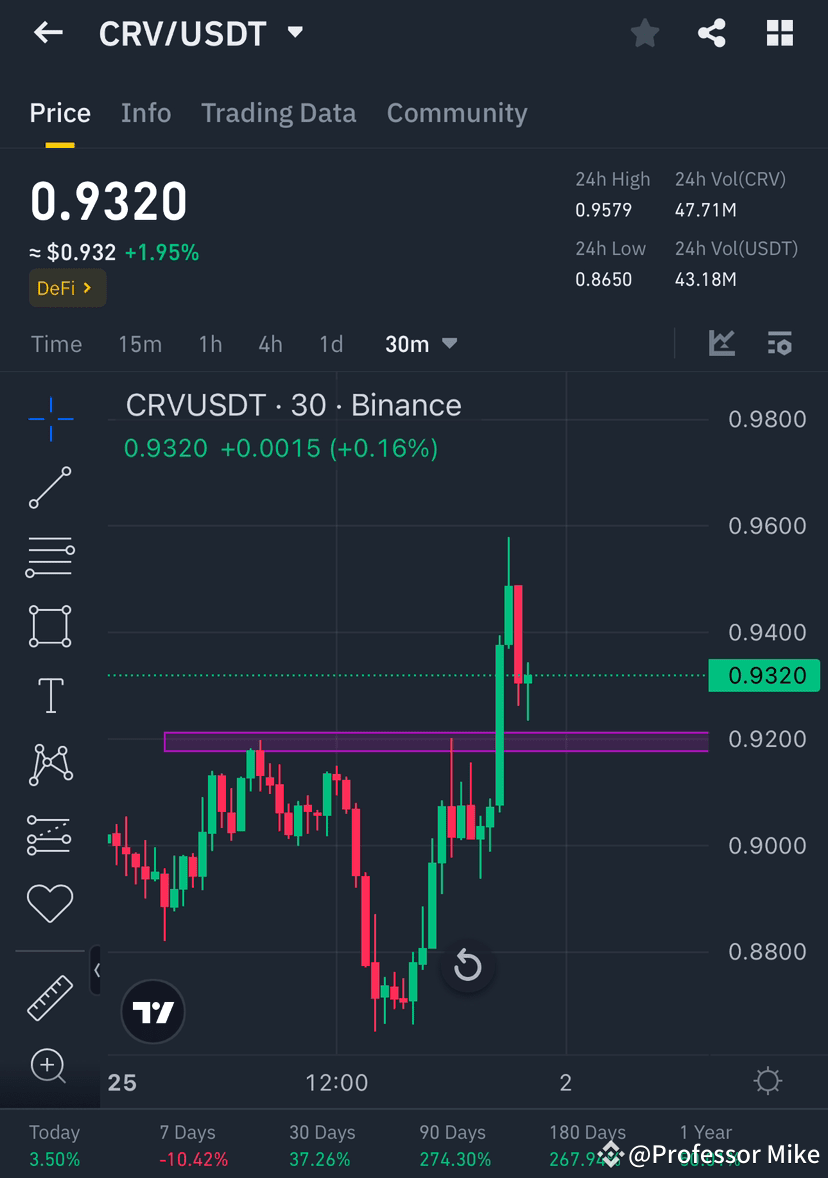This screenshot has width=828, height=1178.
Task: Select the Crosshair tool
Action: pos(50,420)
